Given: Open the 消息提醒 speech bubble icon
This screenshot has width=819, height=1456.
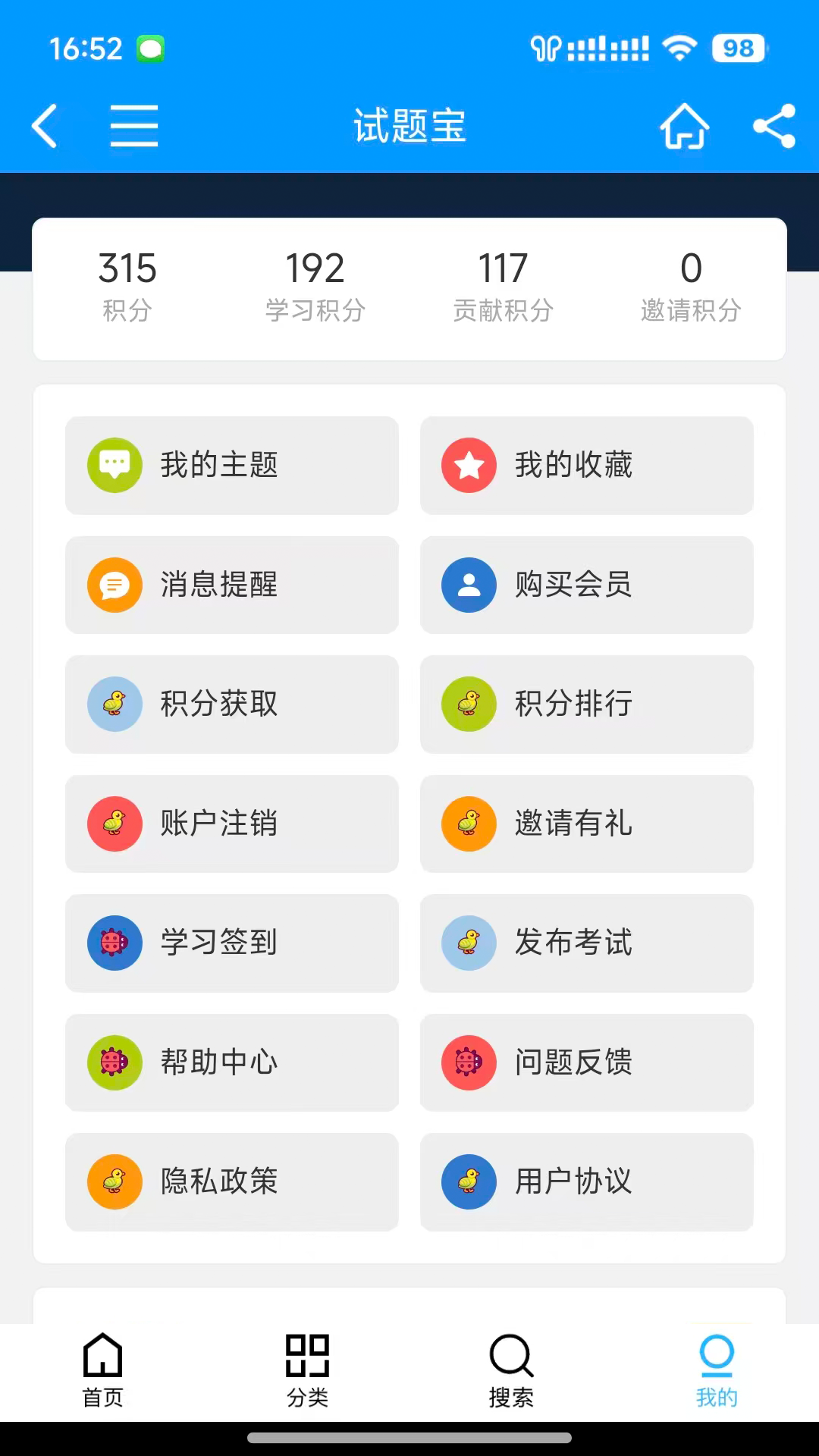Looking at the screenshot, I should coord(115,585).
